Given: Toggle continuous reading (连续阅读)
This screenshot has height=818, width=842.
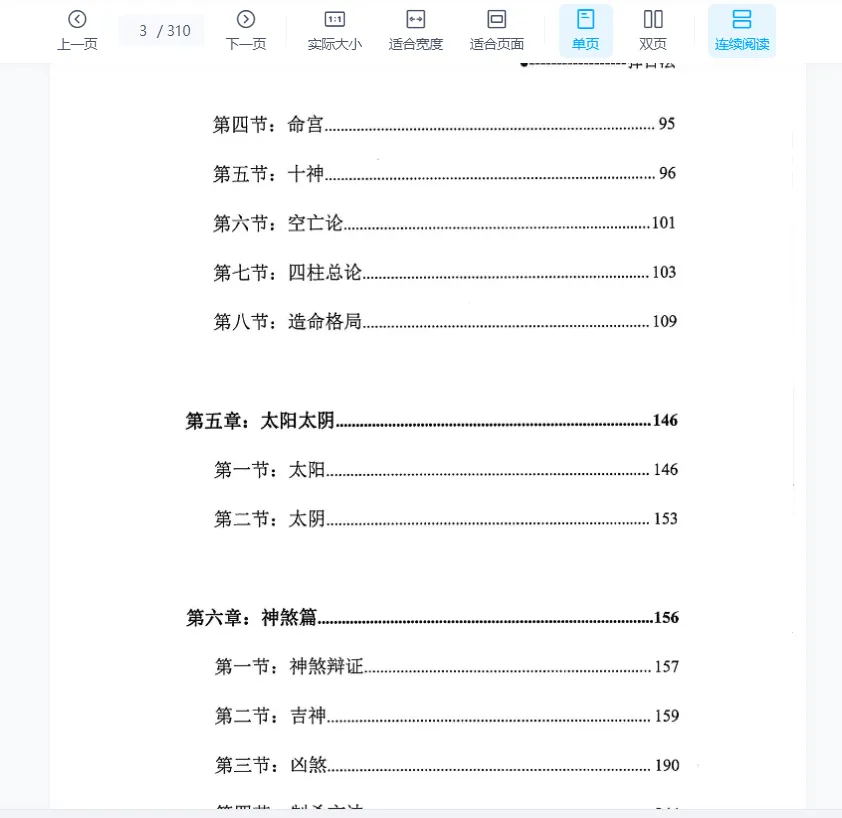Looking at the screenshot, I should pos(742,30).
